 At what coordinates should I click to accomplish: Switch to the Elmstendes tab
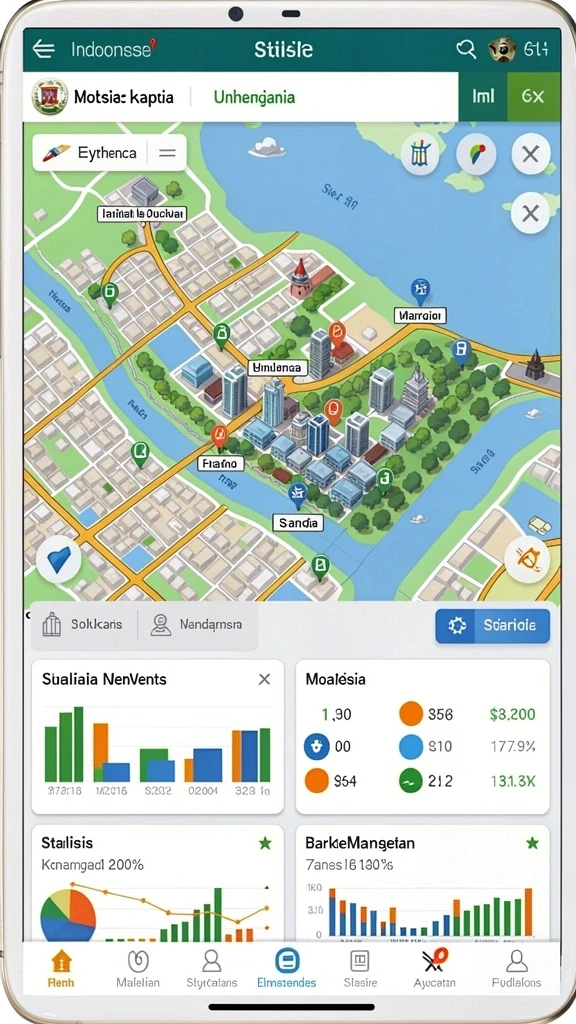[x=287, y=968]
